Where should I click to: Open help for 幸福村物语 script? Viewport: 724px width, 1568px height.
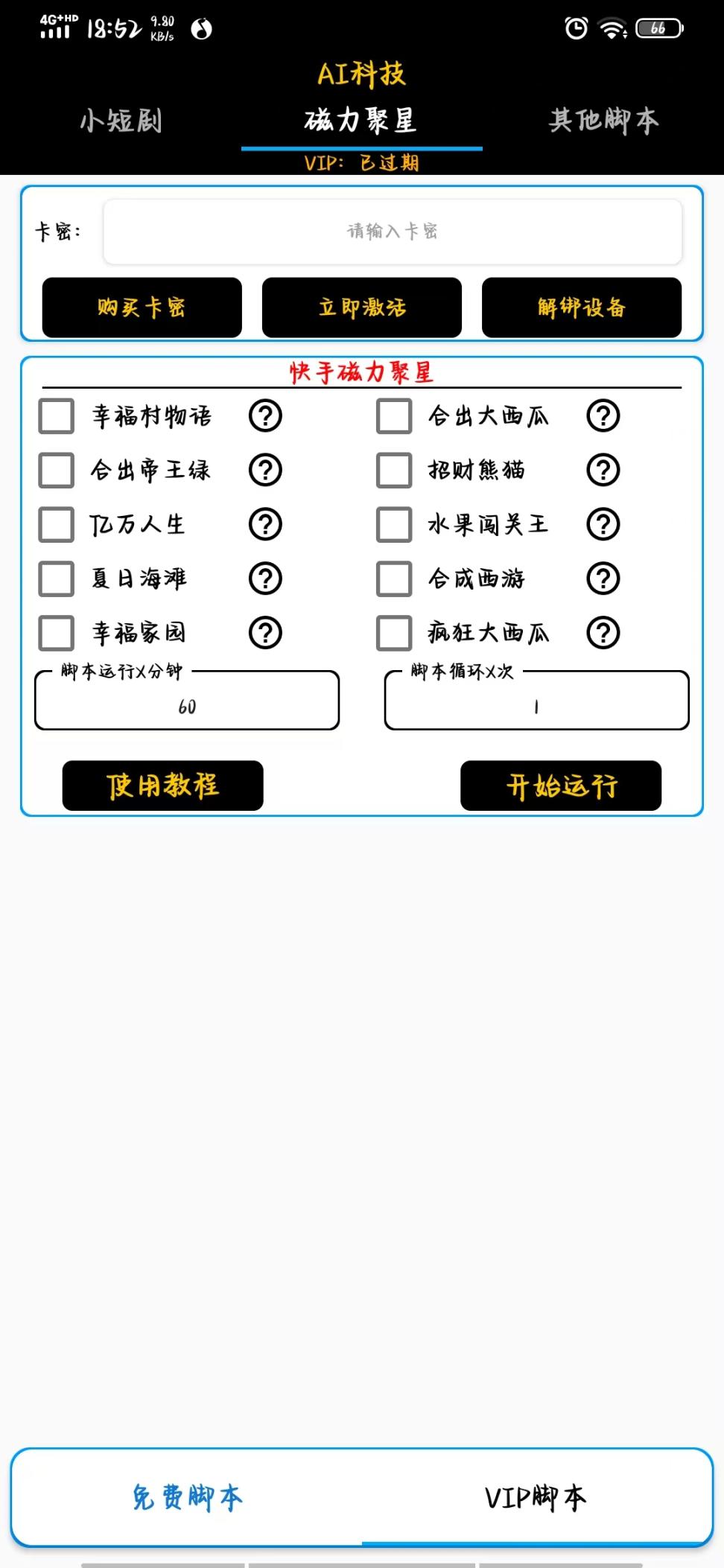(265, 417)
